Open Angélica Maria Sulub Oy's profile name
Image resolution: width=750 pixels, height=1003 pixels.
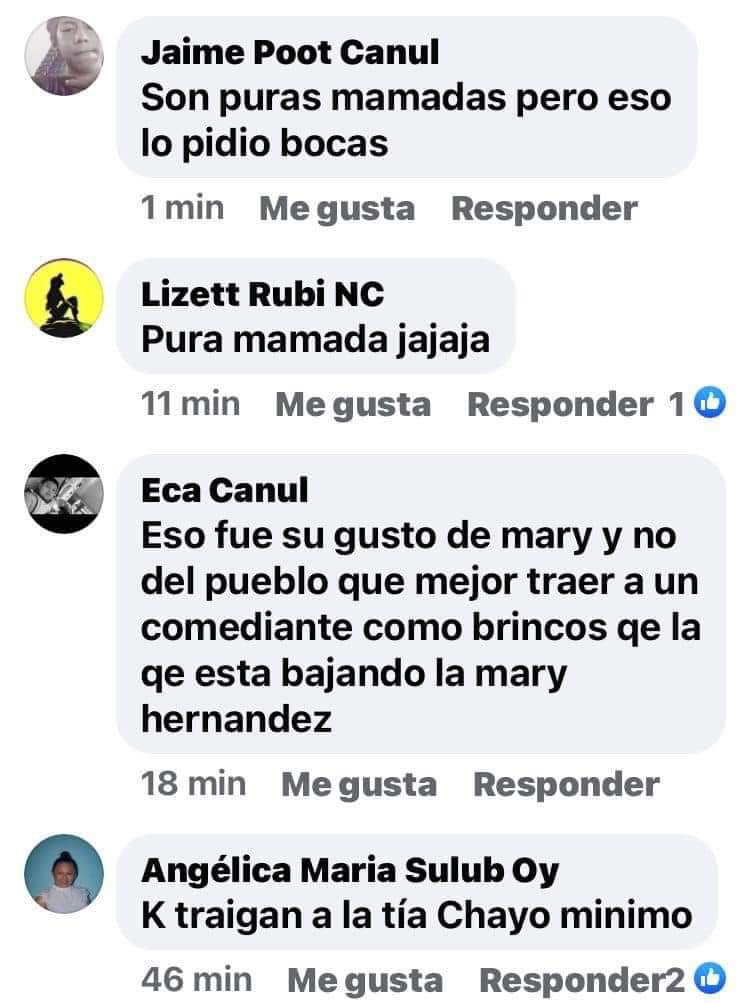click(350, 870)
